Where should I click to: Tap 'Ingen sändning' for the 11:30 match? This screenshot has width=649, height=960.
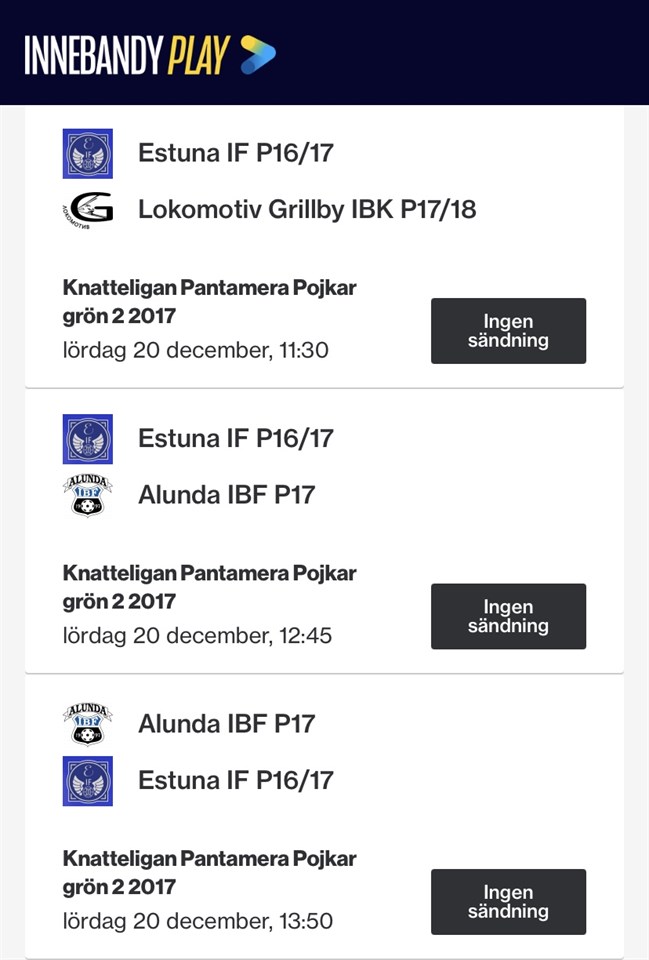pyautogui.click(x=508, y=331)
